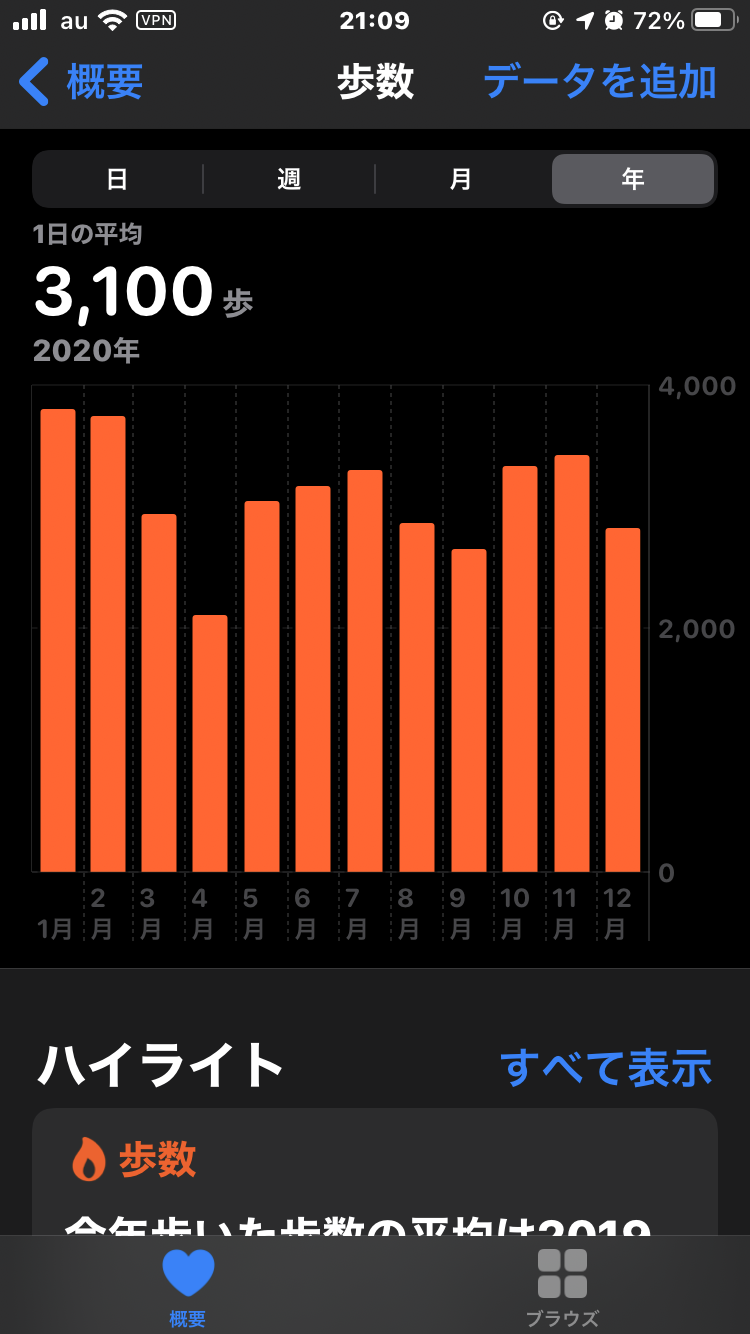Open すべて表示 for highlights

tap(606, 1067)
